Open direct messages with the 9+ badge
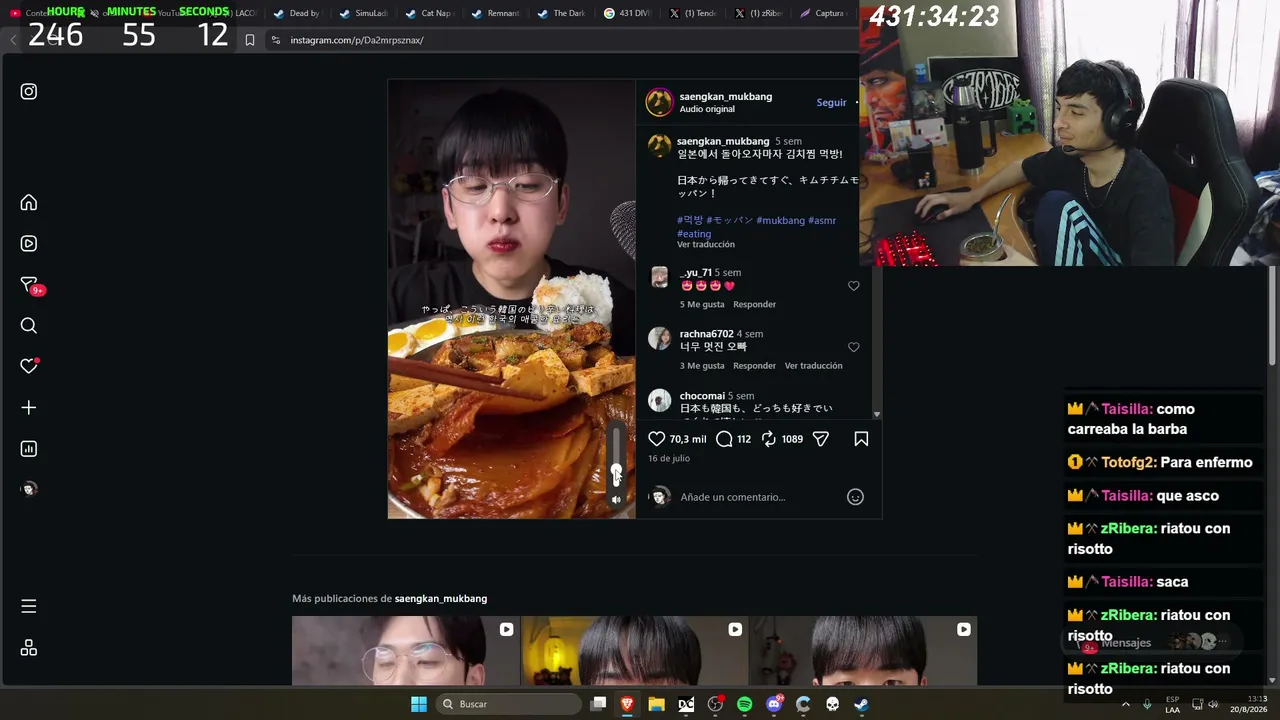1280x720 pixels. click(29, 285)
